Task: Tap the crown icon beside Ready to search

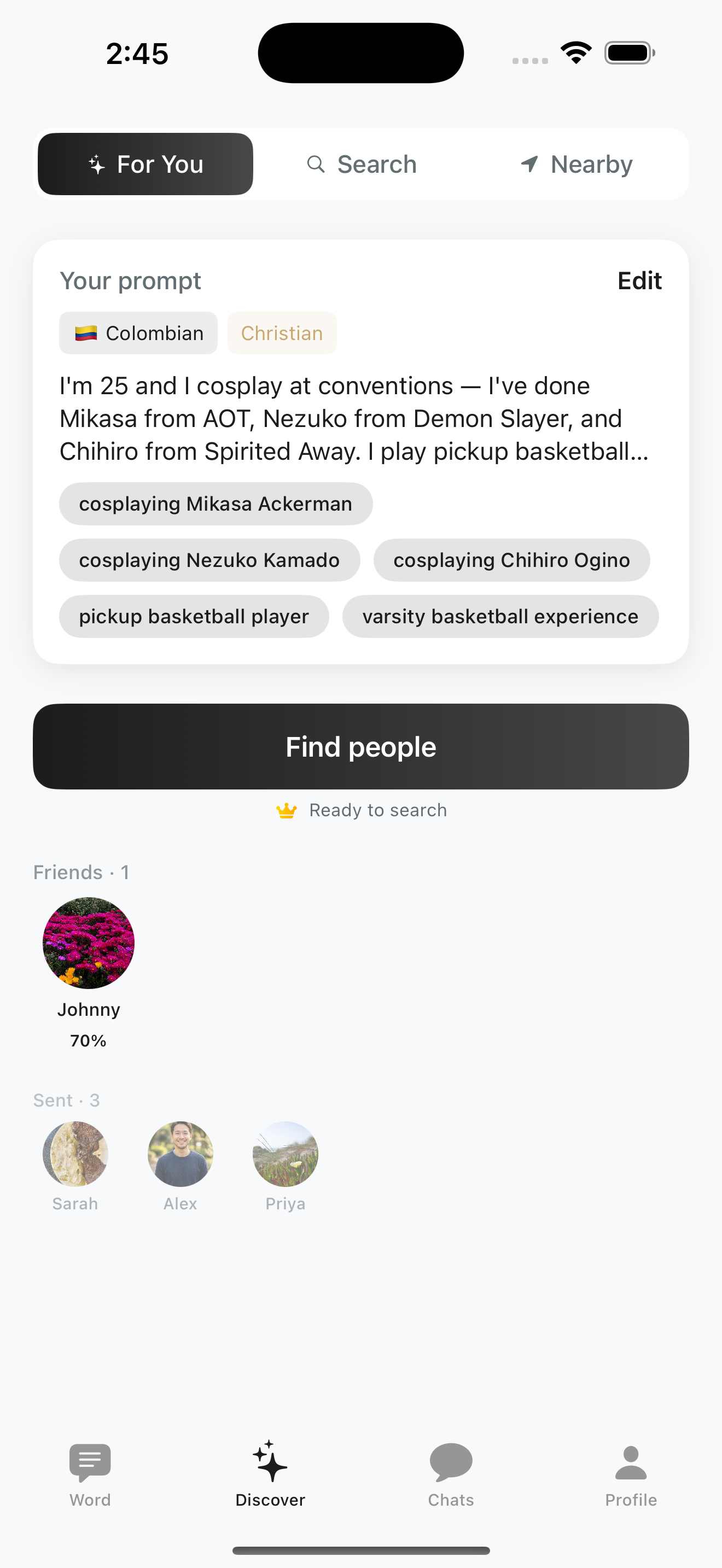Action: 286,810
